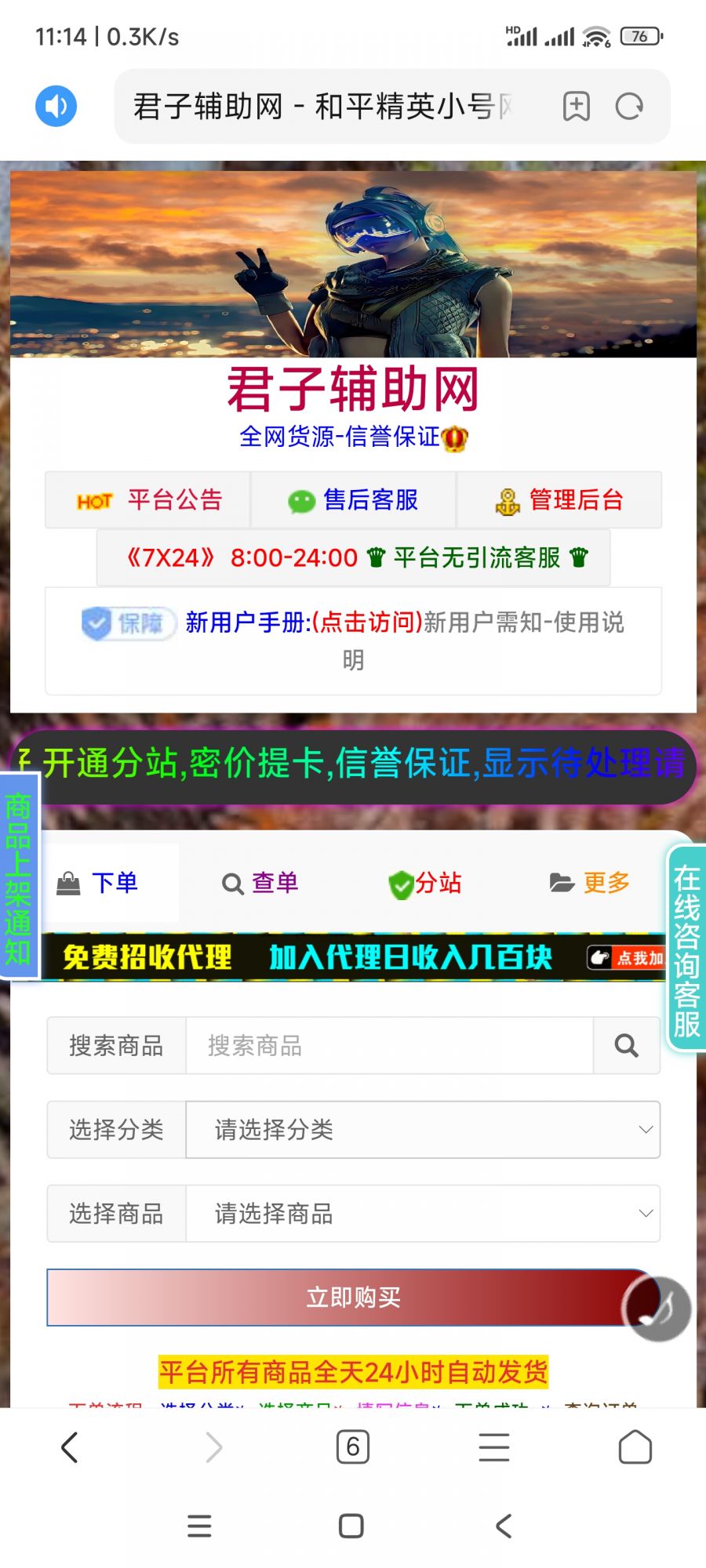Open the 管理后台 admin panel

559,500
